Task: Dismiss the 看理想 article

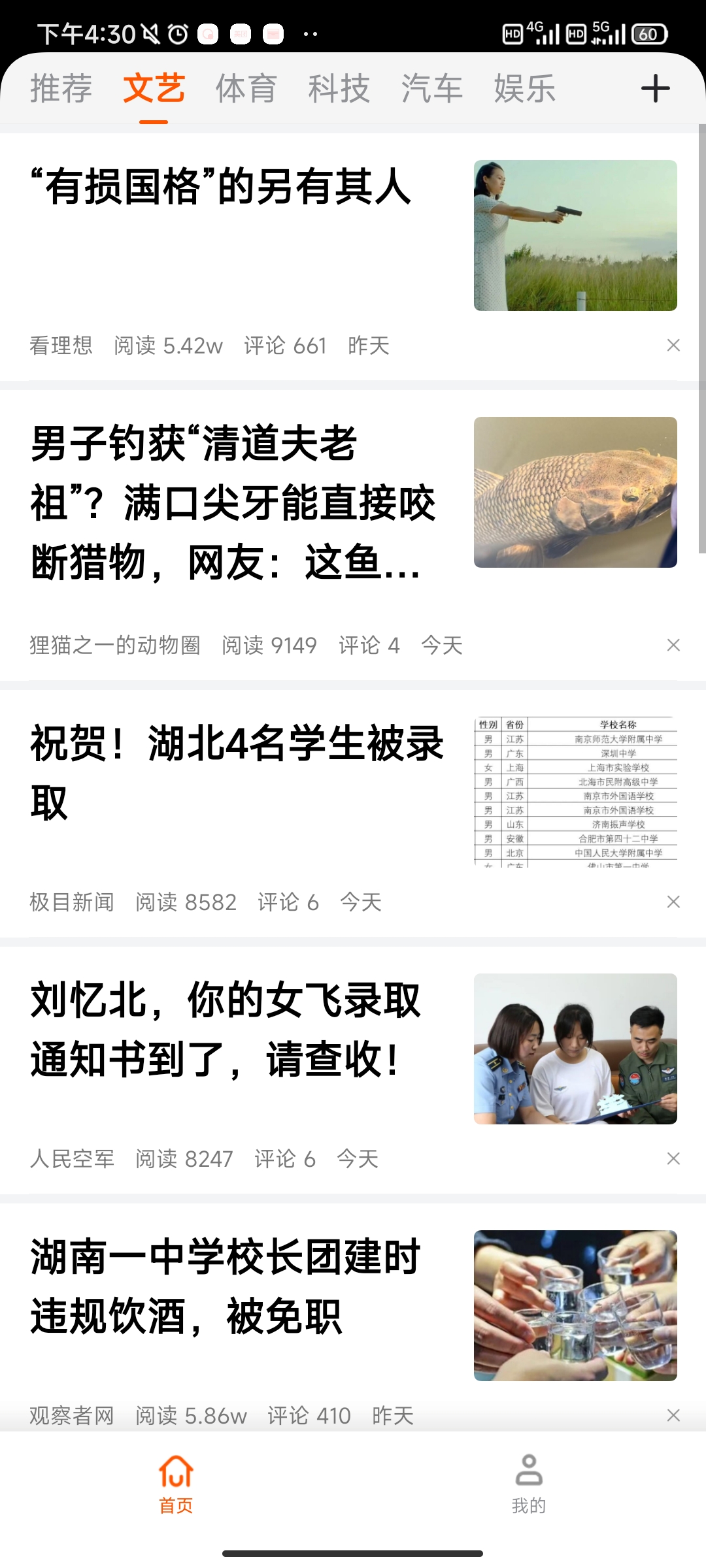Action: (673, 346)
